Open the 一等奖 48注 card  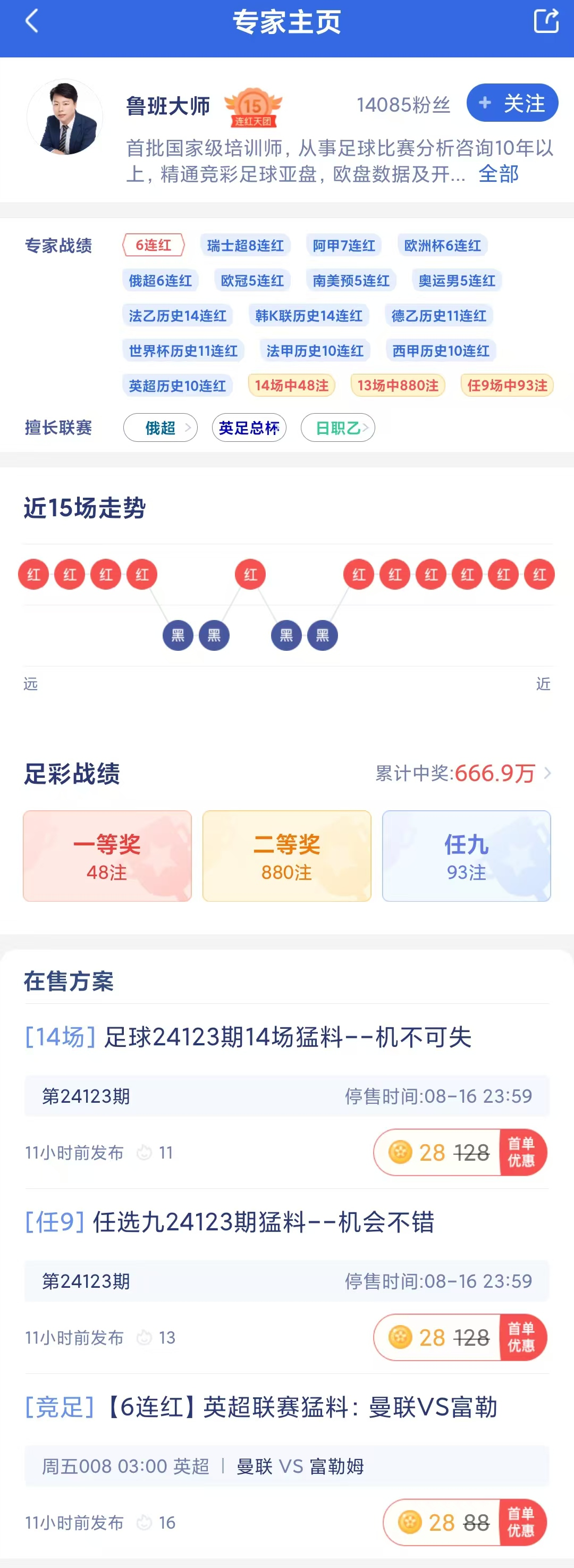pyautogui.click(x=107, y=856)
